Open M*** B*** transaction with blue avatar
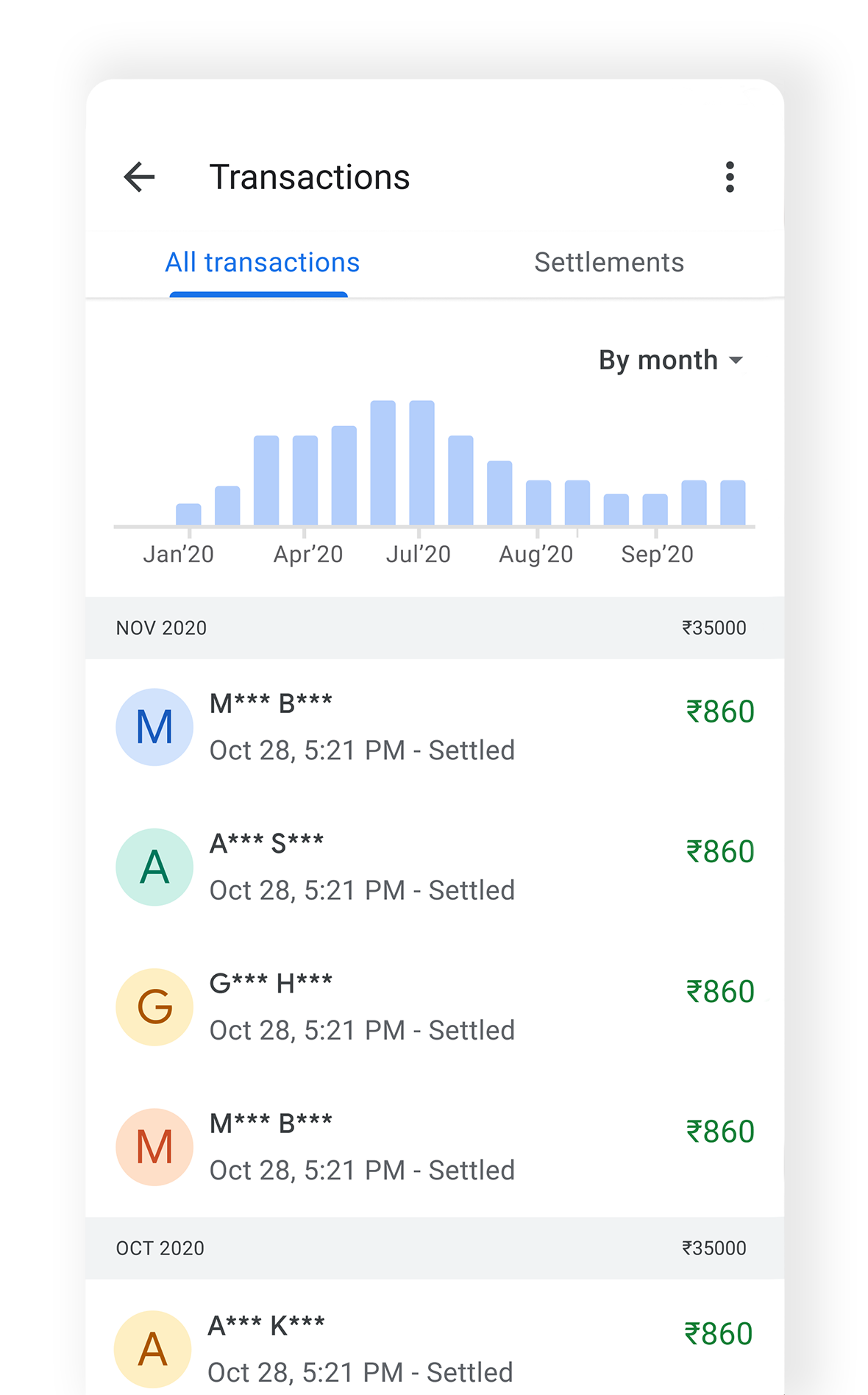Screen dimensions: 868x1395 [435, 728]
